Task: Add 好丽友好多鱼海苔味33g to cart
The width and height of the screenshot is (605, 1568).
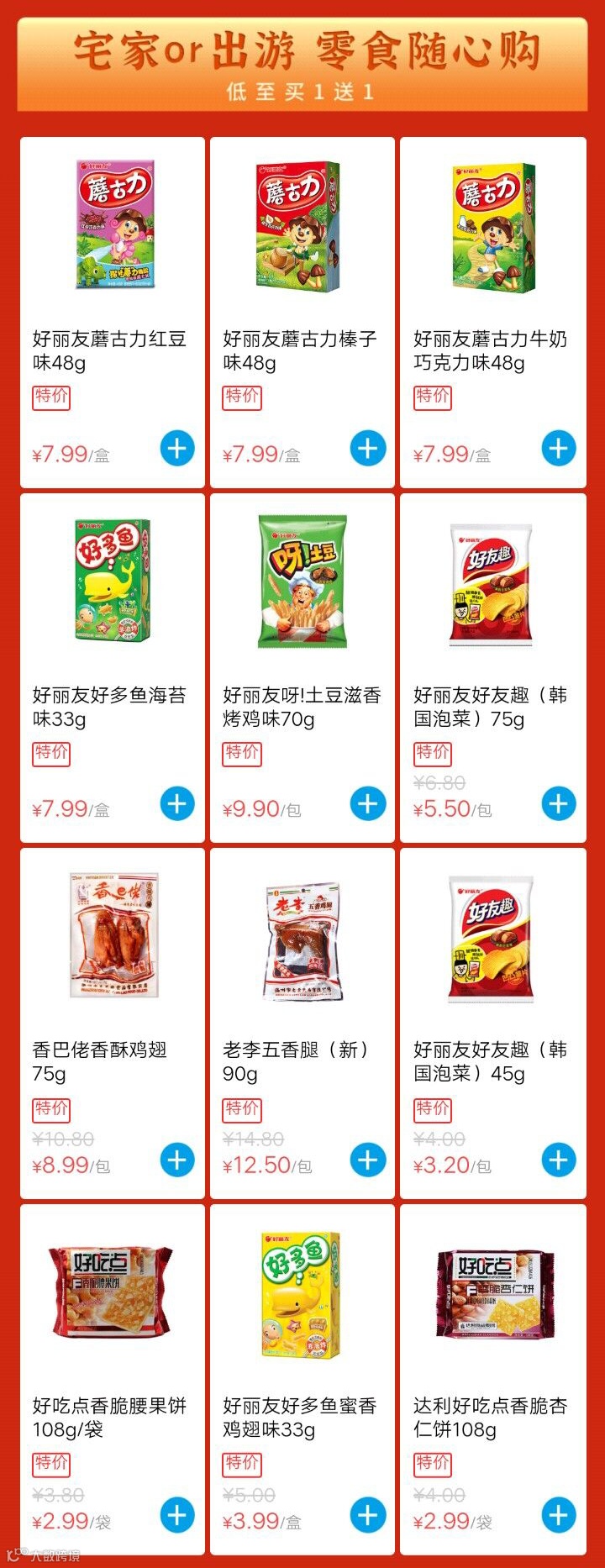Action: 177,804
